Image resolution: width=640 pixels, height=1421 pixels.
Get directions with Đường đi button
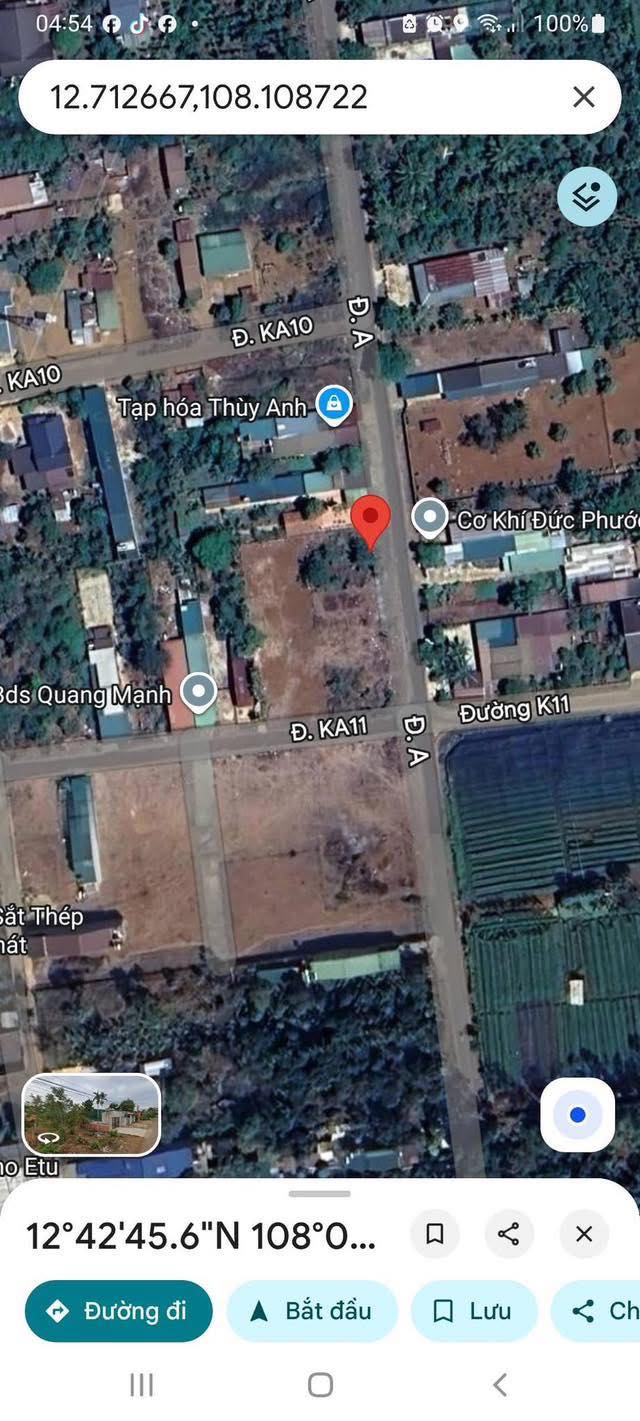pyautogui.click(x=119, y=1311)
